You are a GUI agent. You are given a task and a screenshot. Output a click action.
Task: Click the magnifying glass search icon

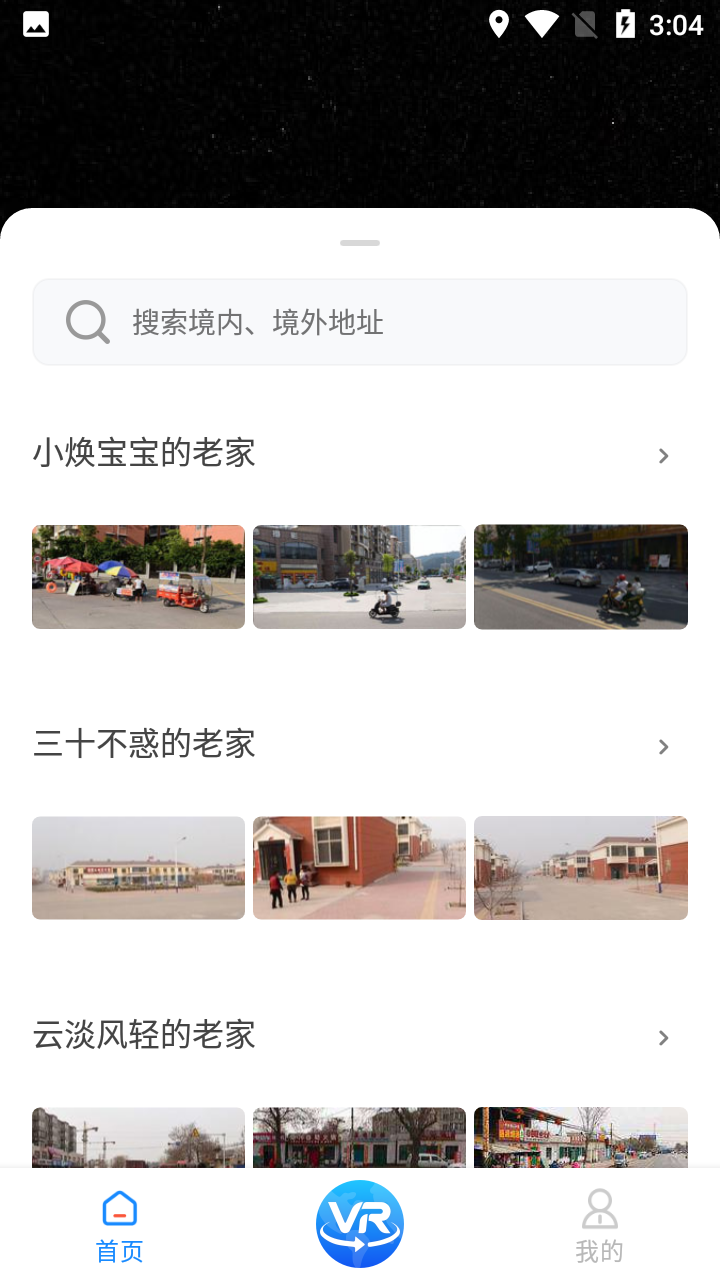click(x=87, y=321)
